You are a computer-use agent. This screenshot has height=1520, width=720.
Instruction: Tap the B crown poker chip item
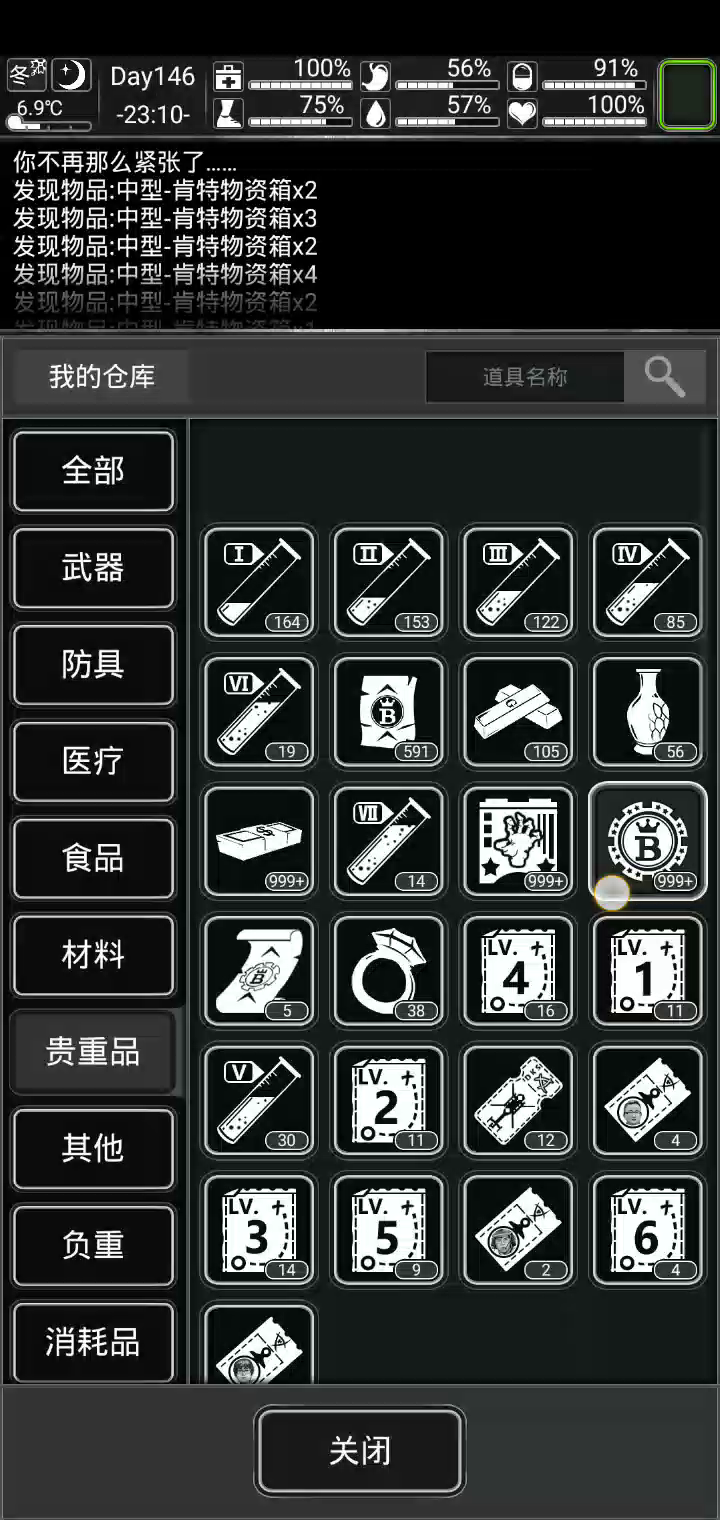pyautogui.click(x=648, y=841)
